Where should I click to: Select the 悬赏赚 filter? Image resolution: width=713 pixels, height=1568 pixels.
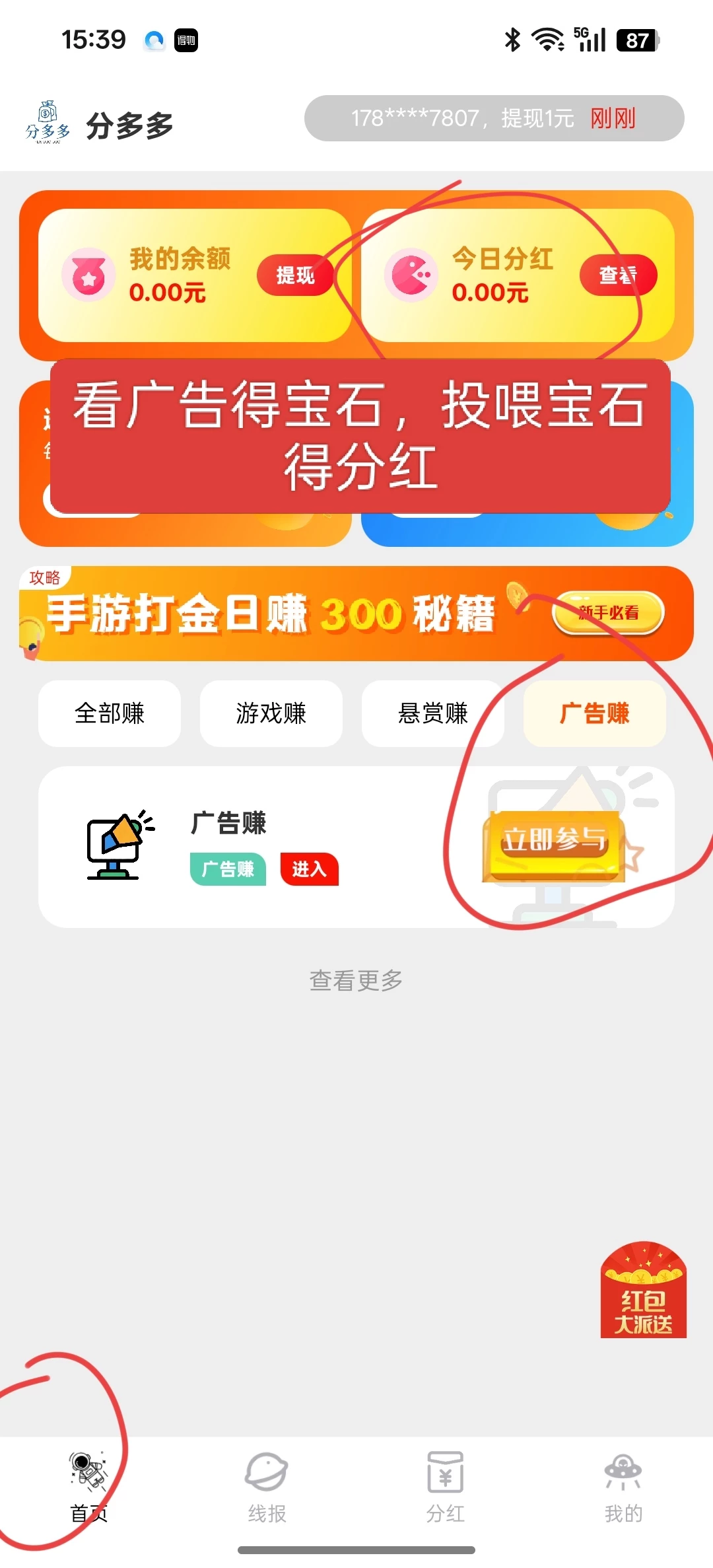(x=433, y=713)
